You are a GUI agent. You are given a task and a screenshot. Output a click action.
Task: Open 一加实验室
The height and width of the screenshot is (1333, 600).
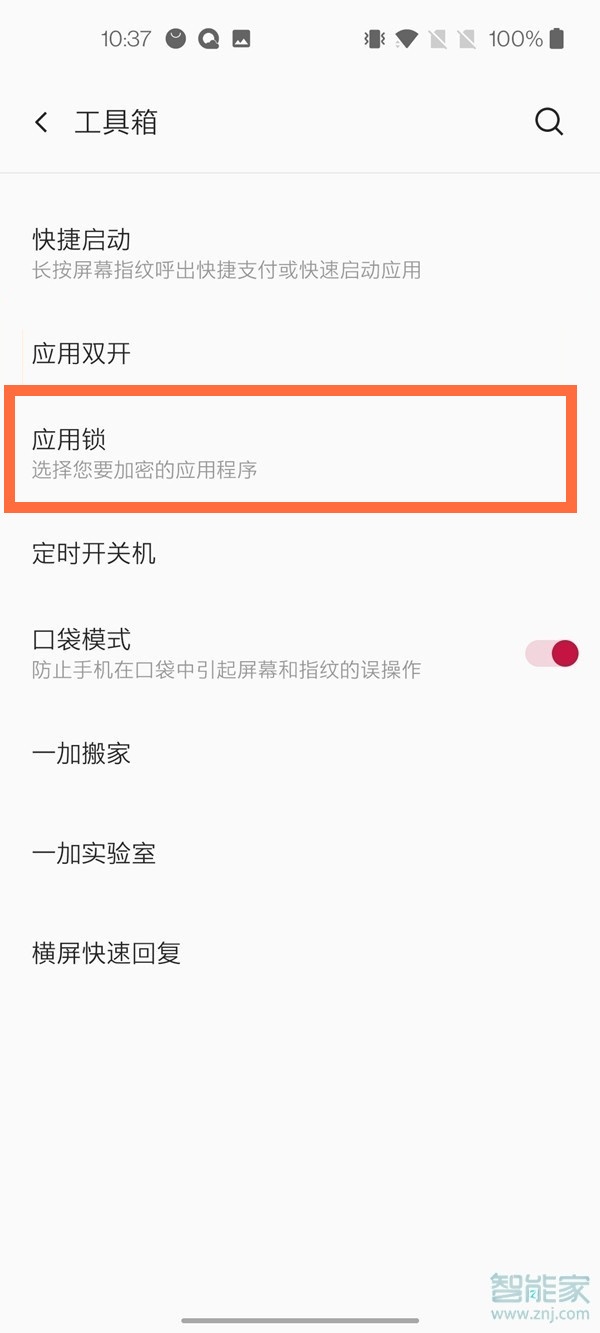[300, 854]
